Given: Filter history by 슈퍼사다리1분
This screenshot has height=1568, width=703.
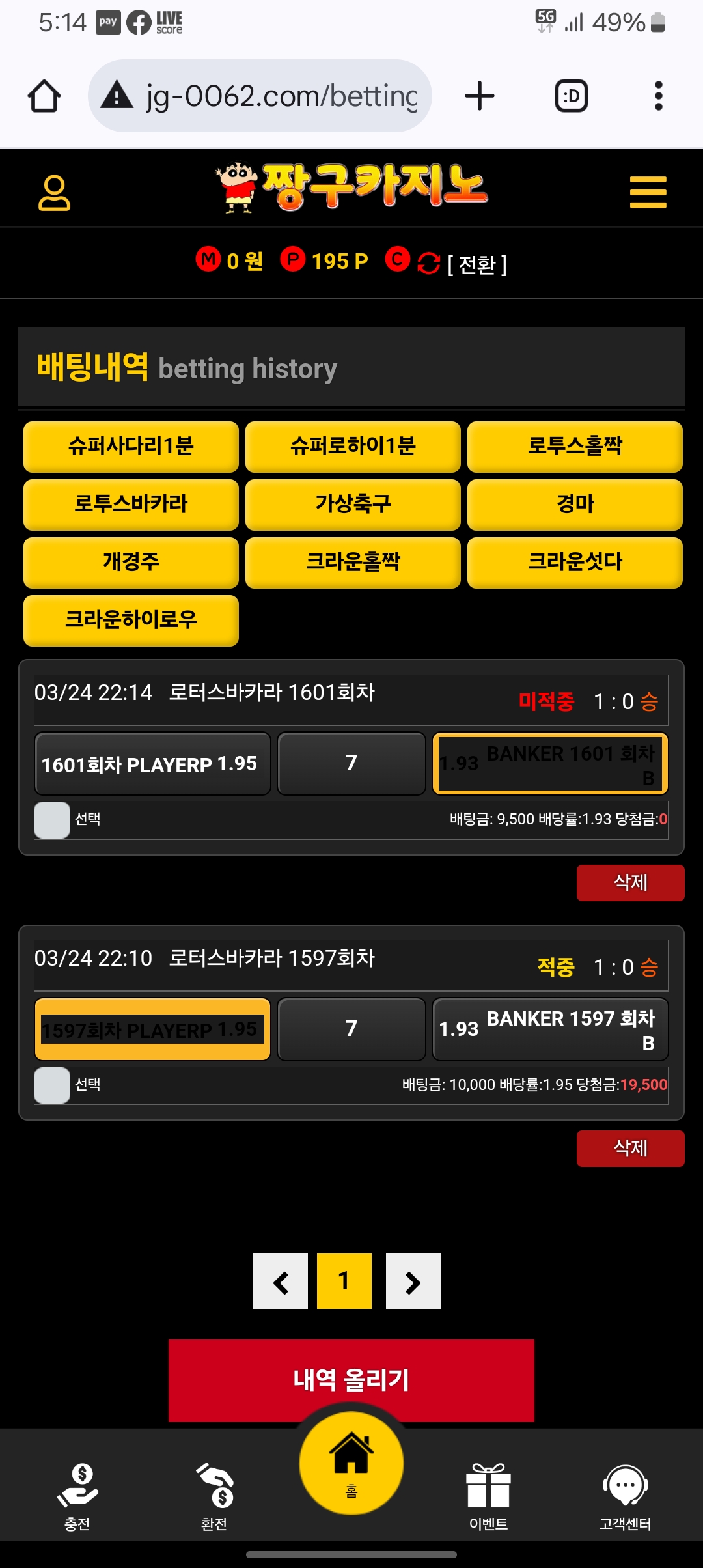Looking at the screenshot, I should tap(131, 446).
